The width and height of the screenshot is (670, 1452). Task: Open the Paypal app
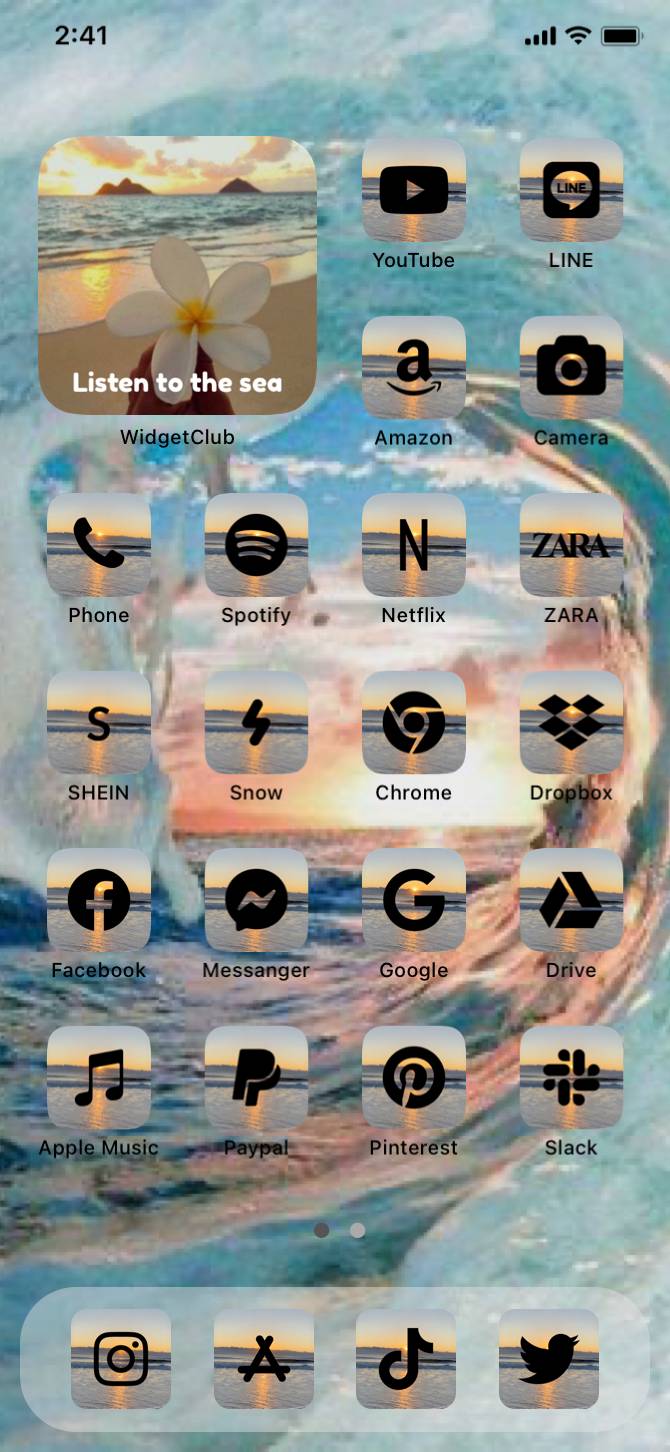point(256,1078)
